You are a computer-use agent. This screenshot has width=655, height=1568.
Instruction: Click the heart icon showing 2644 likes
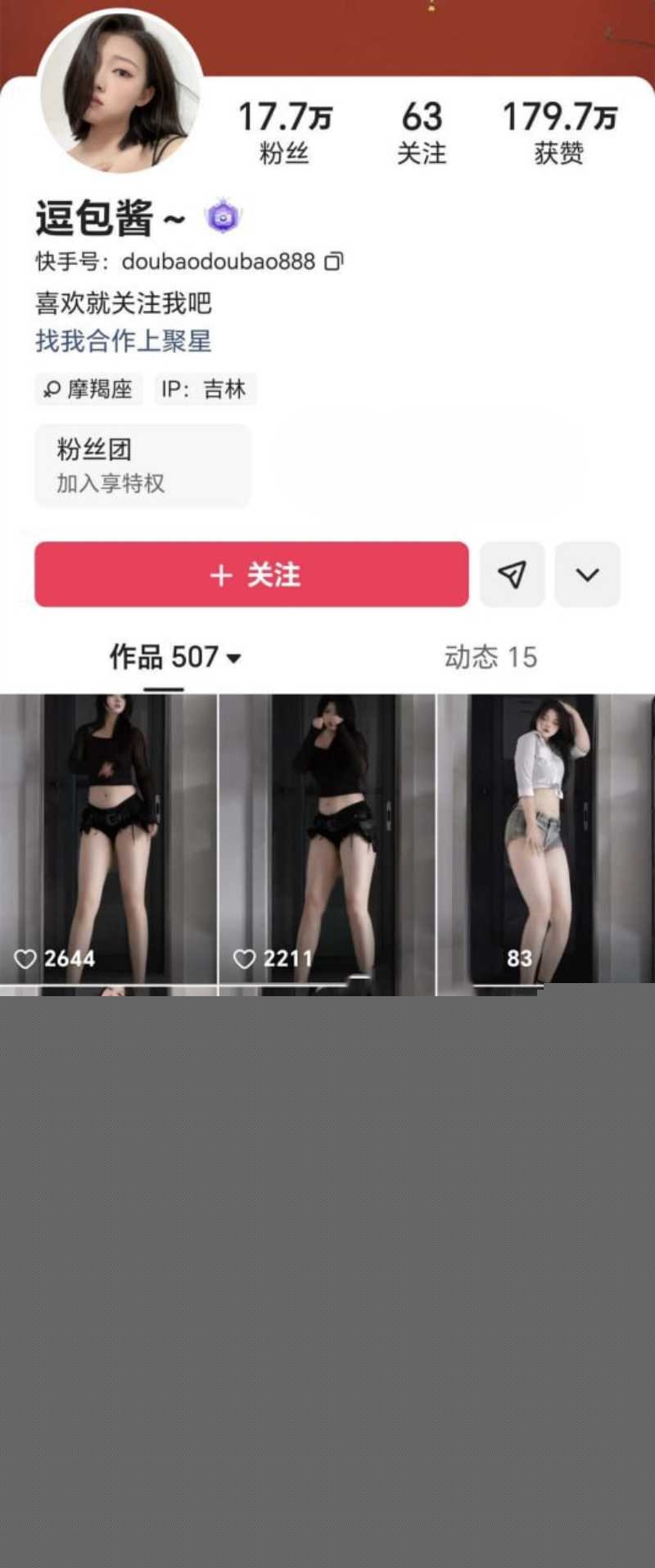point(25,958)
